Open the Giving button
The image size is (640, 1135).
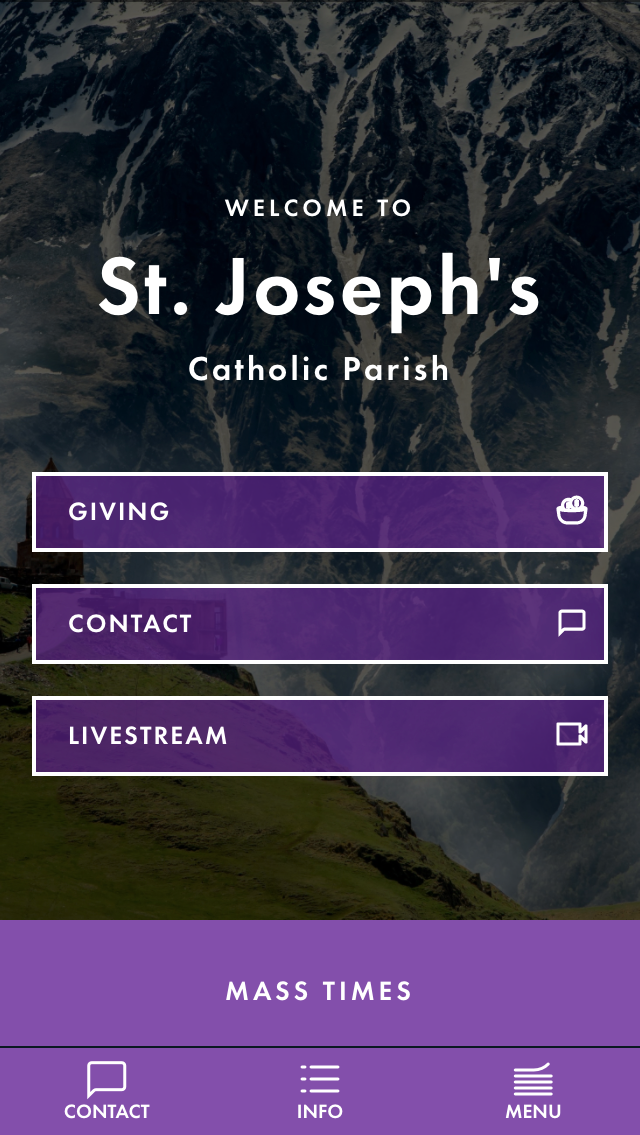point(320,512)
